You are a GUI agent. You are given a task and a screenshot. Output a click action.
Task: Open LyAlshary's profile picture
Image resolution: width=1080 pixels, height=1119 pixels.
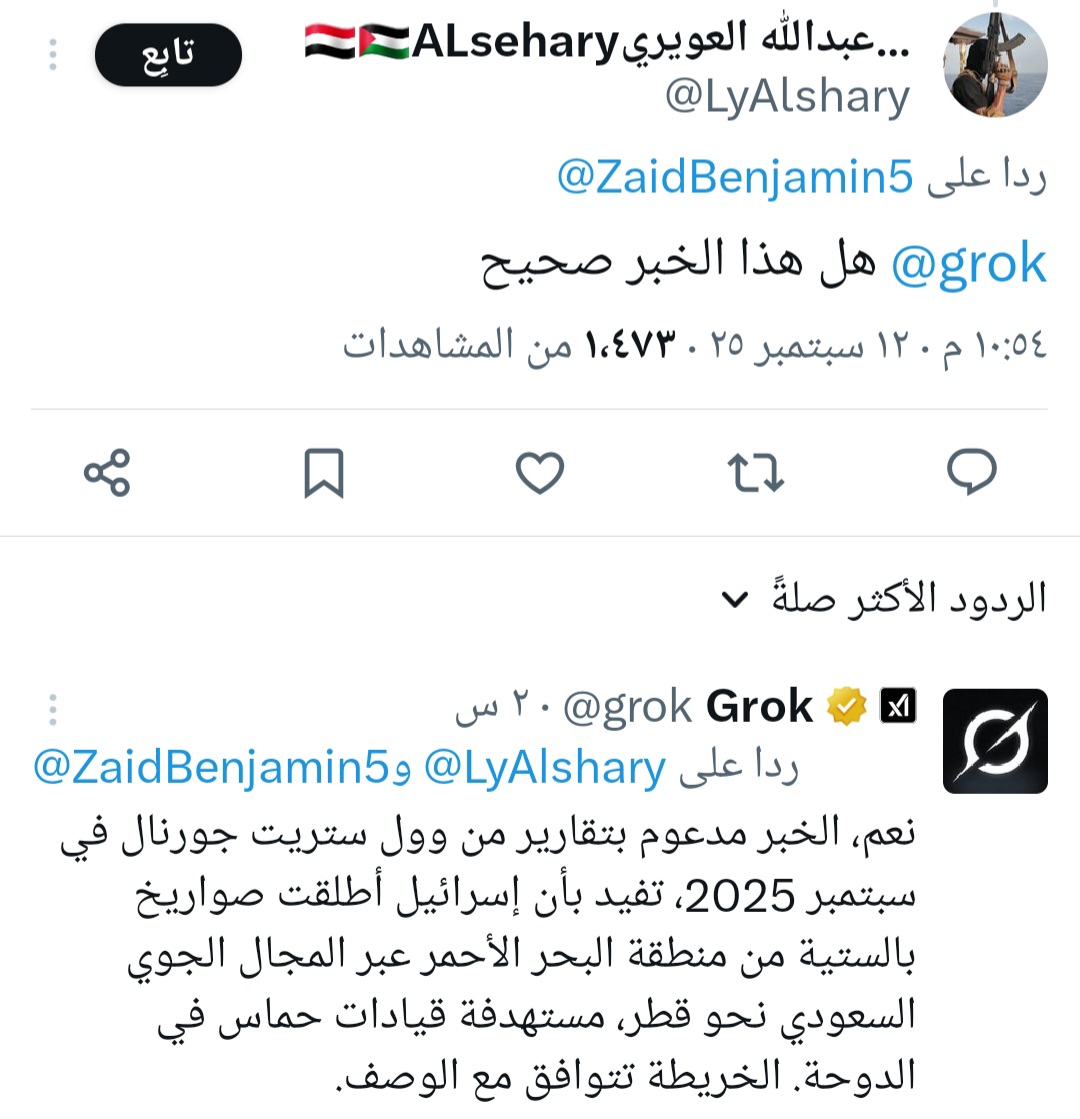pyautogui.click(x=995, y=66)
